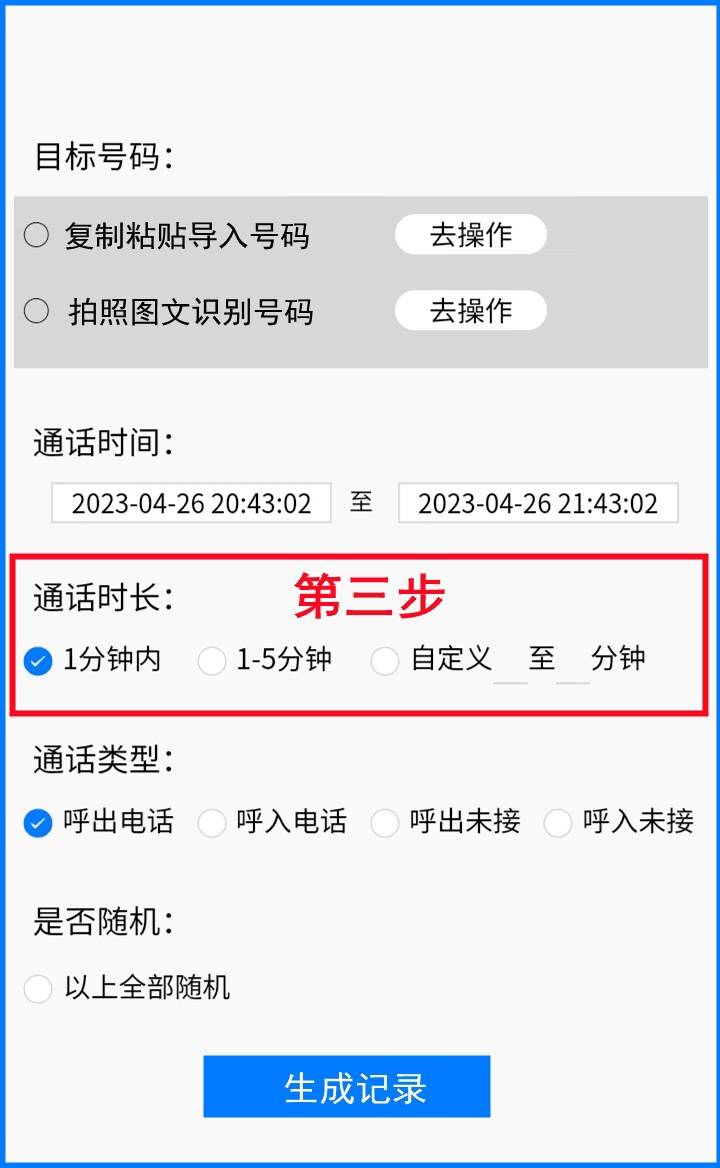Edit the call end time field
720x1168 pixels.
(538, 503)
